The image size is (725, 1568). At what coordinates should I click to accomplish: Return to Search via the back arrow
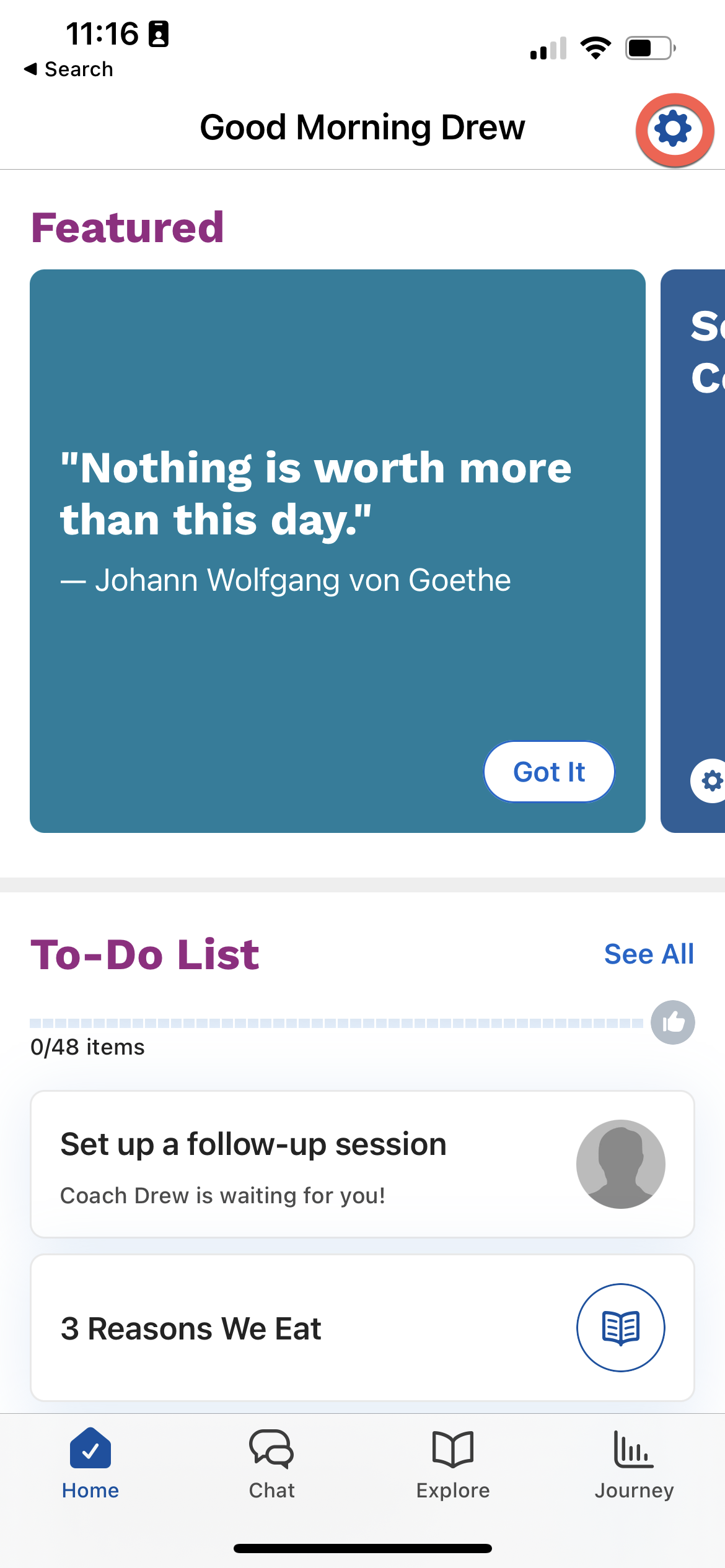[x=68, y=69]
